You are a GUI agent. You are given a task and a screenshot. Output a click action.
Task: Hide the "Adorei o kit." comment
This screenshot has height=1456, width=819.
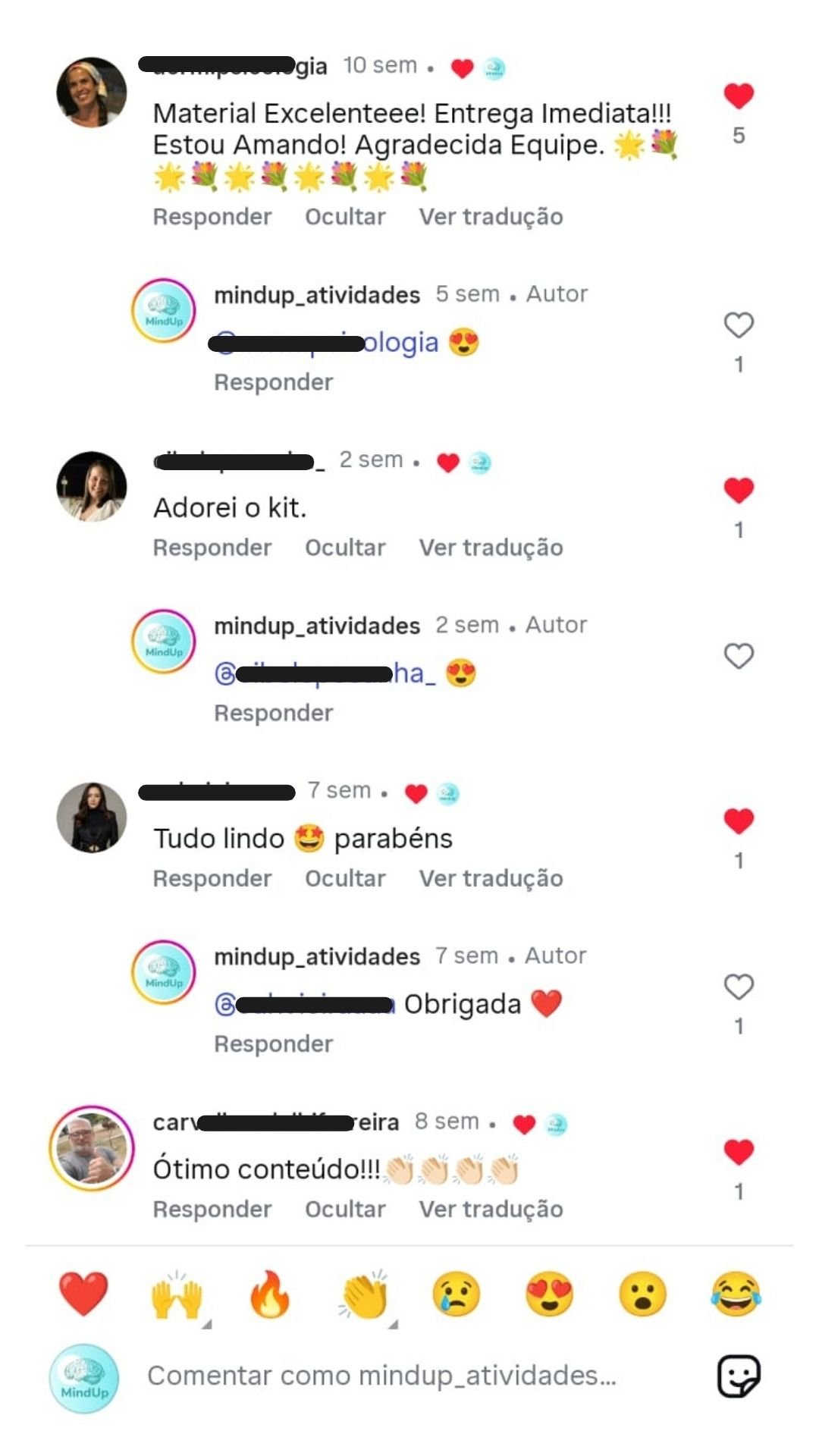coord(345,548)
